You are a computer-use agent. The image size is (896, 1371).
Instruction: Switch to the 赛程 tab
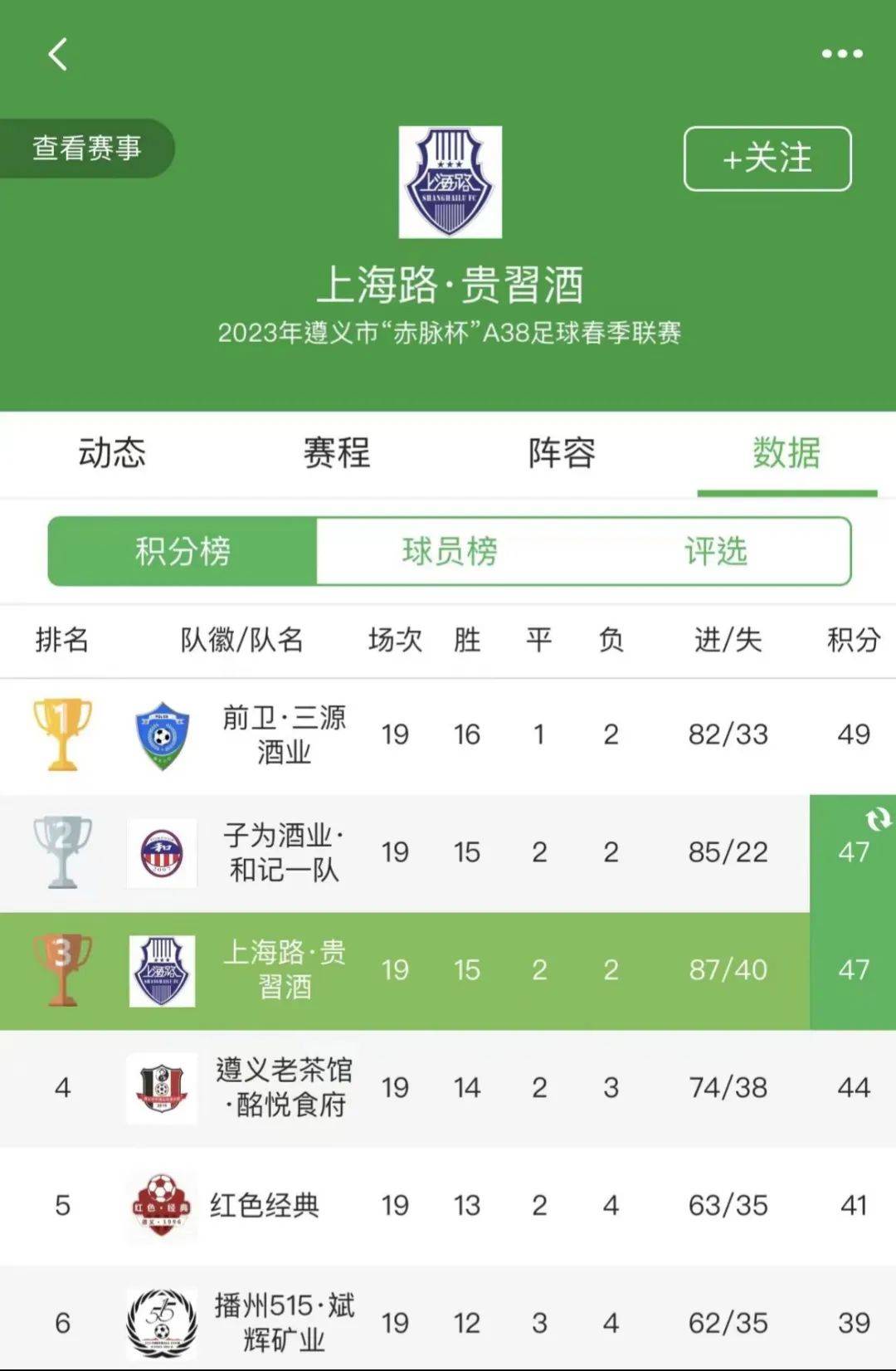point(336,453)
